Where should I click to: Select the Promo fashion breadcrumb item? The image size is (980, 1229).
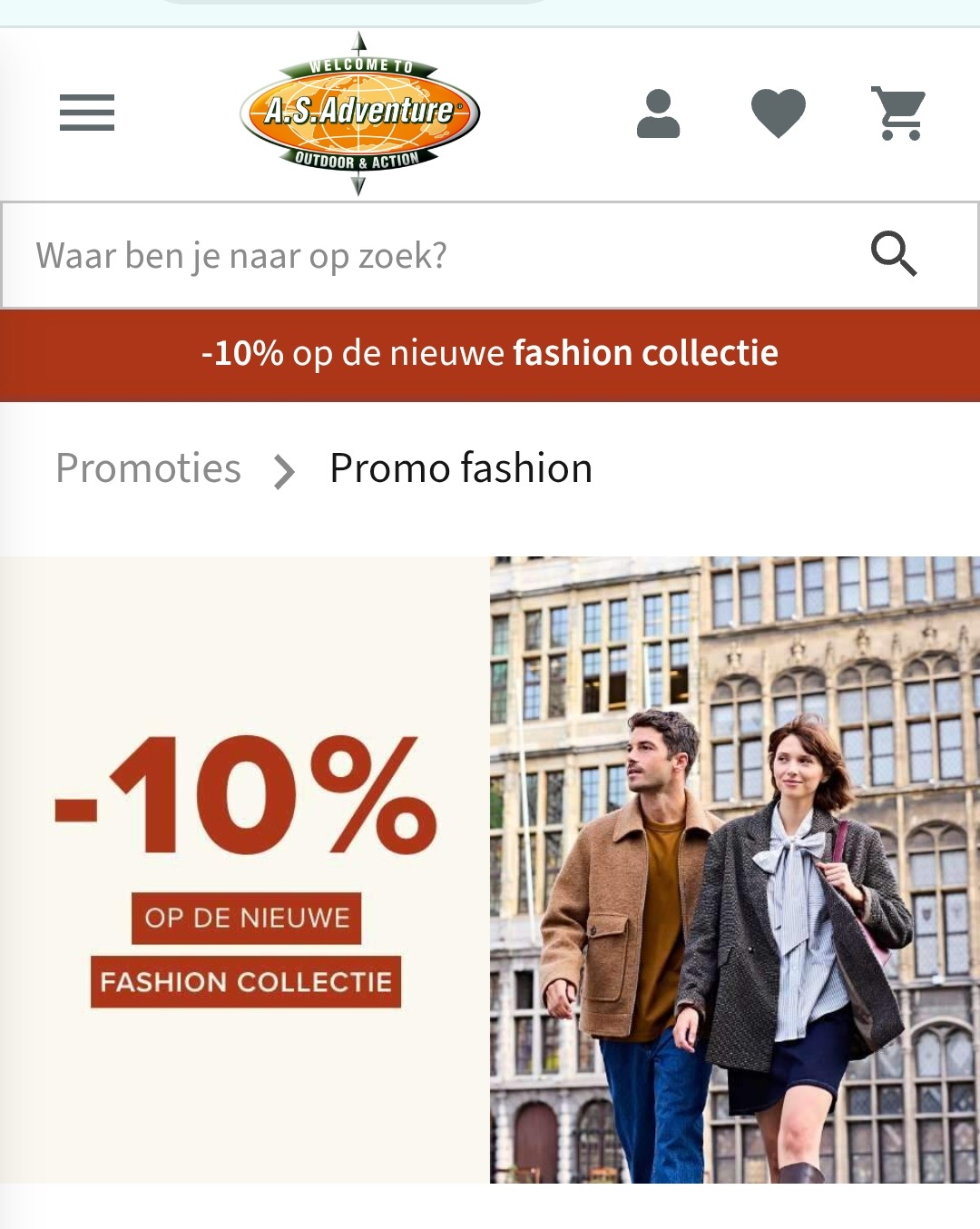(458, 467)
